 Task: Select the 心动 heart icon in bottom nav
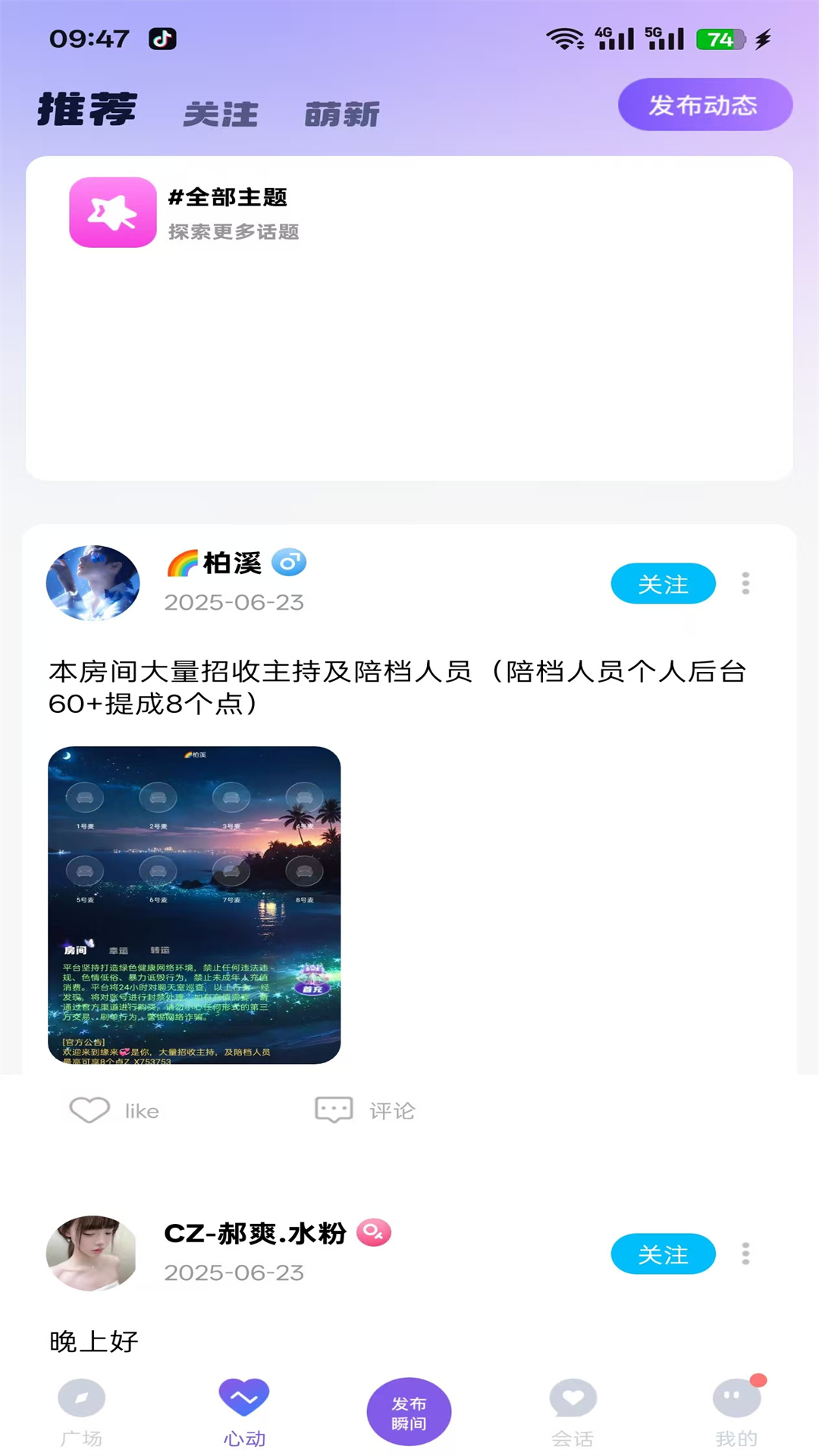point(244,1398)
